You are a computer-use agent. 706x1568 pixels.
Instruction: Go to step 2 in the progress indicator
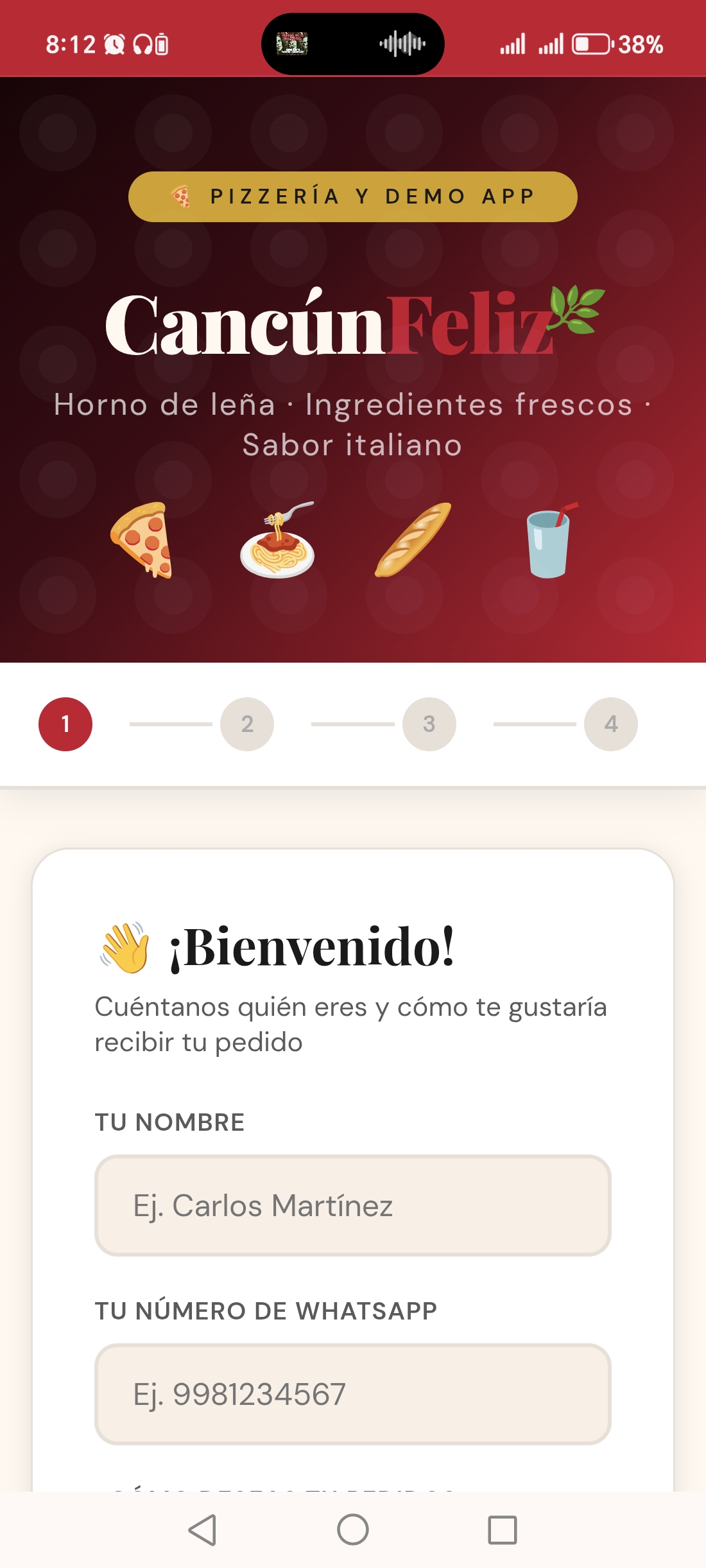point(247,724)
